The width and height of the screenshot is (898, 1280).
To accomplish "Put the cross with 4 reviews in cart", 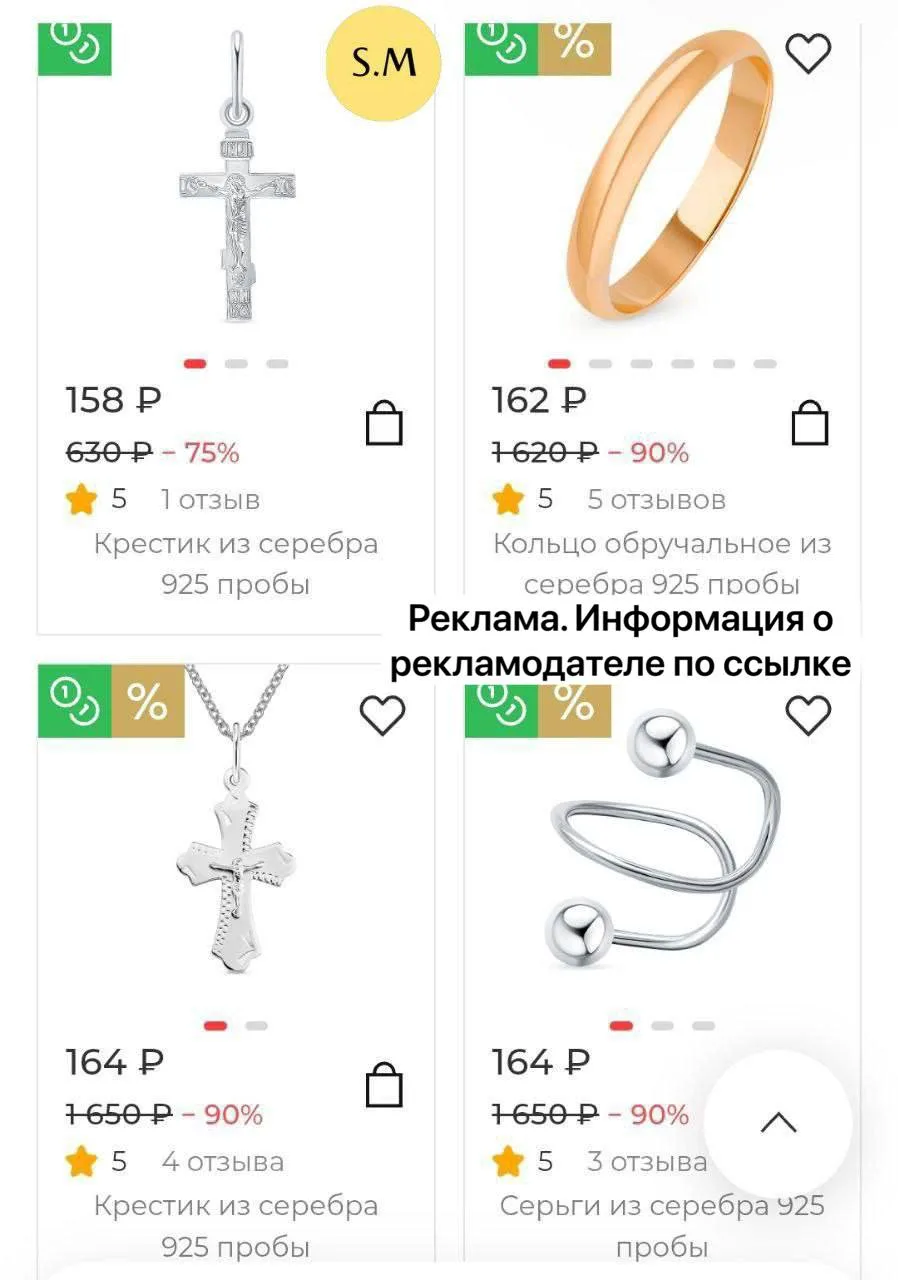I will coord(383,1085).
